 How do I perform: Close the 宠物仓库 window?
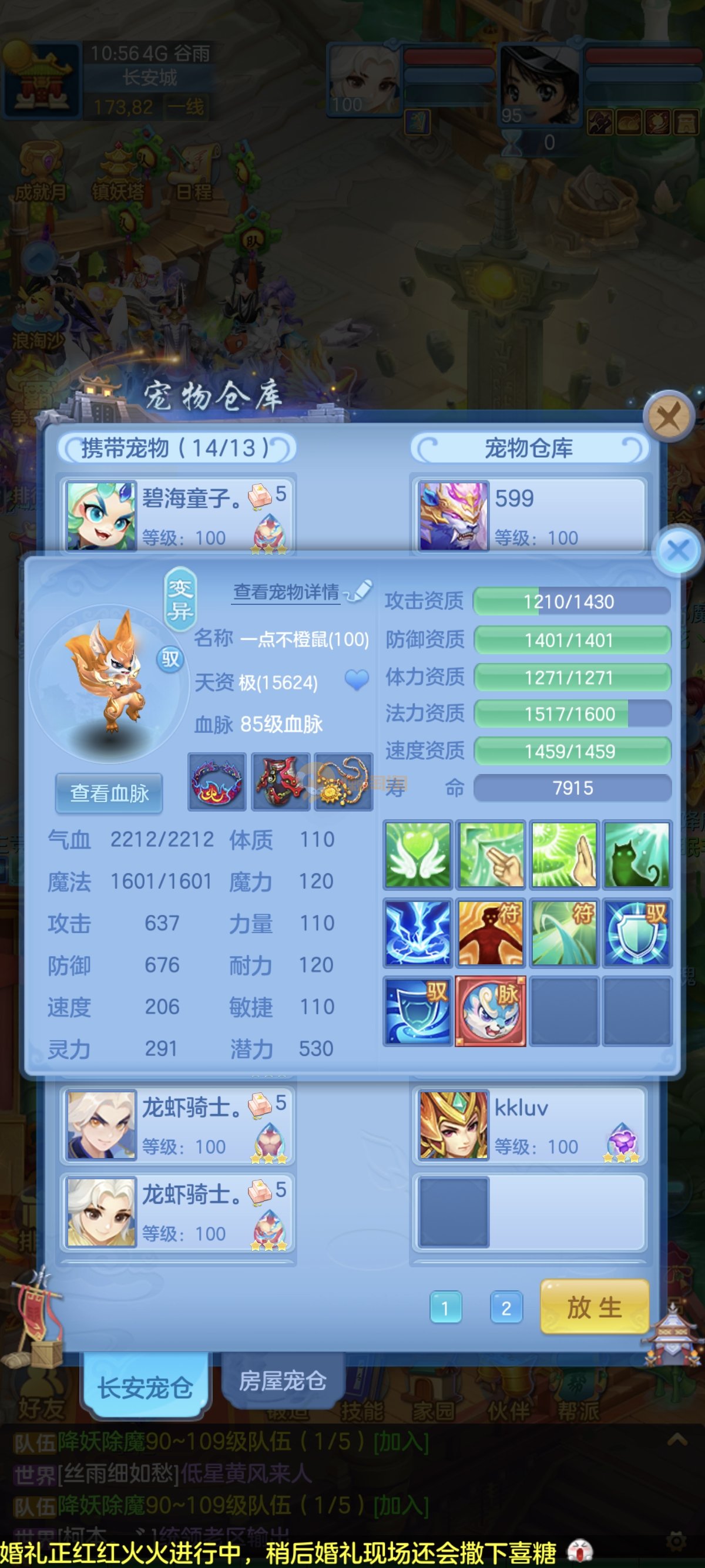[669, 418]
